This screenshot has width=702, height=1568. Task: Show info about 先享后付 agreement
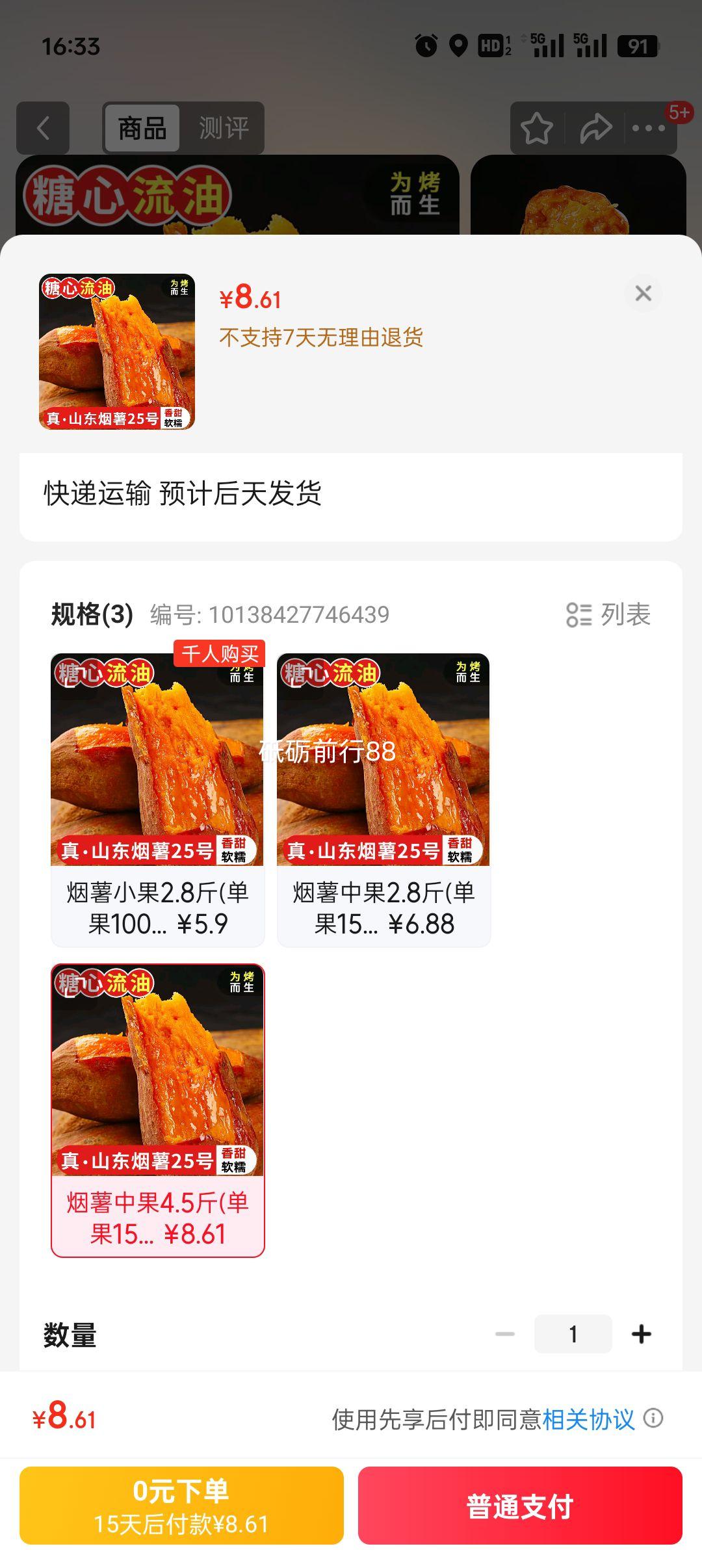[x=653, y=1418]
